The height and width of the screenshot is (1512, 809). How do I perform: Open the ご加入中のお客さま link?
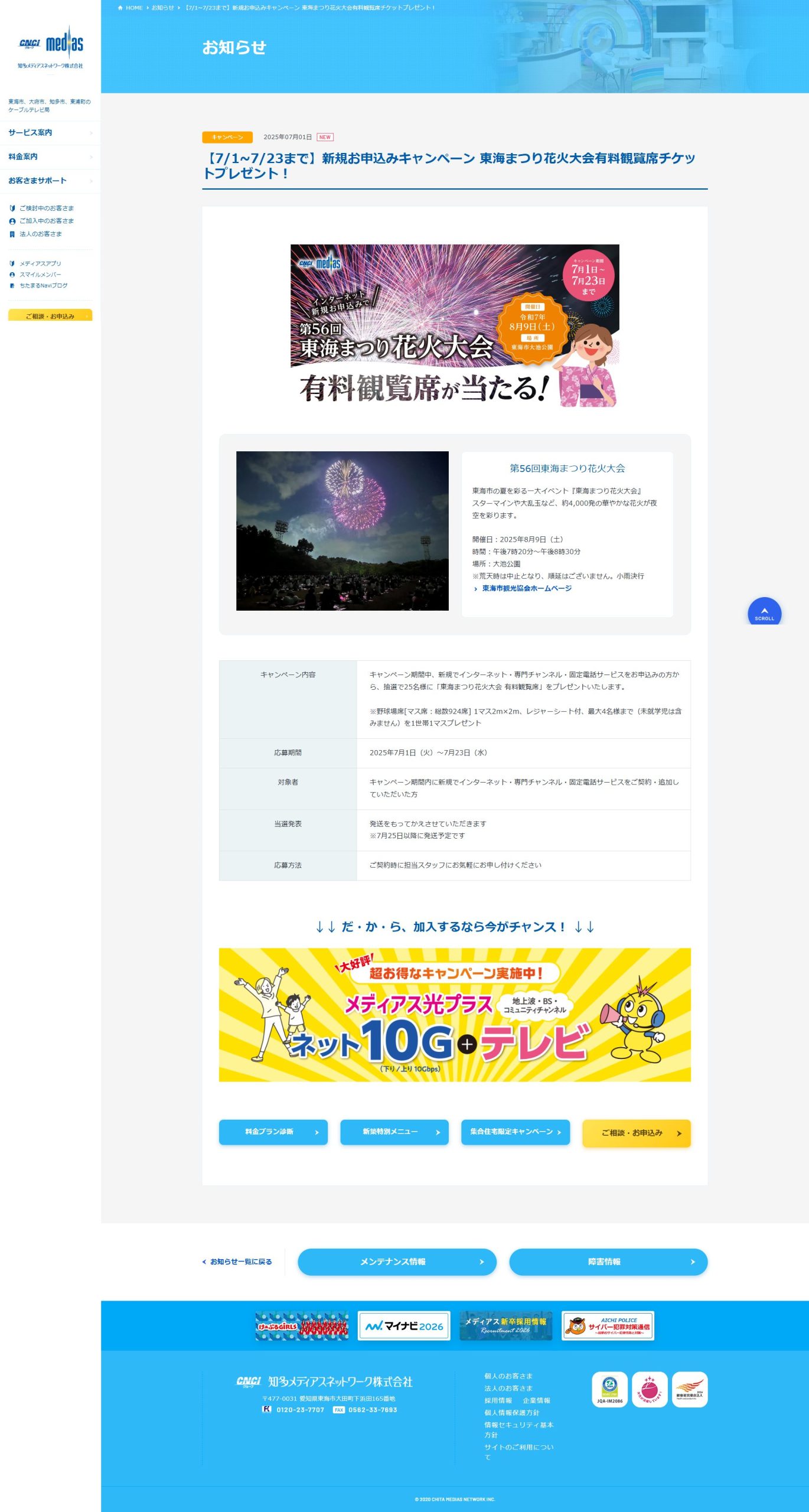[46, 221]
